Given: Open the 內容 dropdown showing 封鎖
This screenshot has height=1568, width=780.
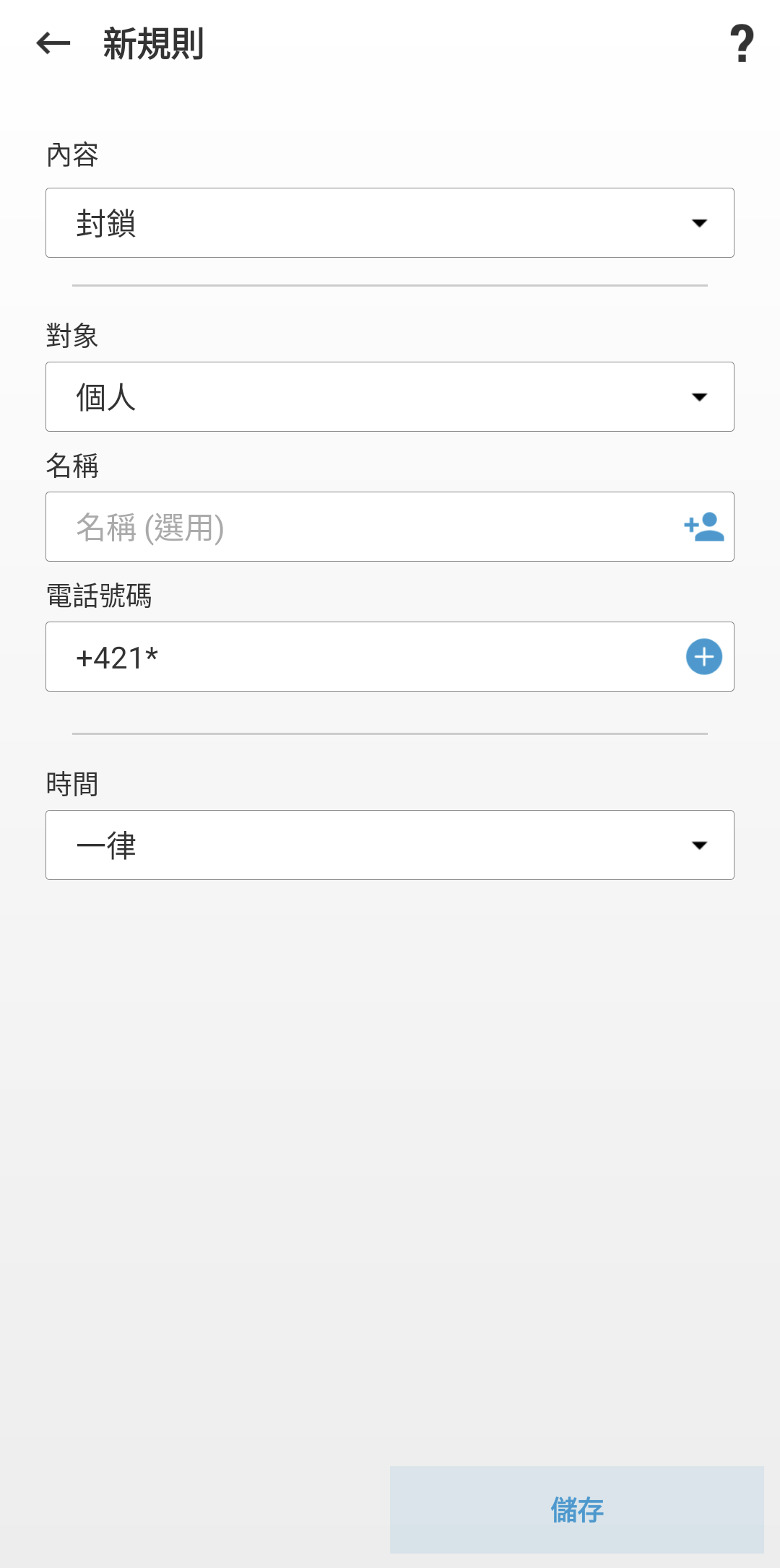Looking at the screenshot, I should point(389,222).
